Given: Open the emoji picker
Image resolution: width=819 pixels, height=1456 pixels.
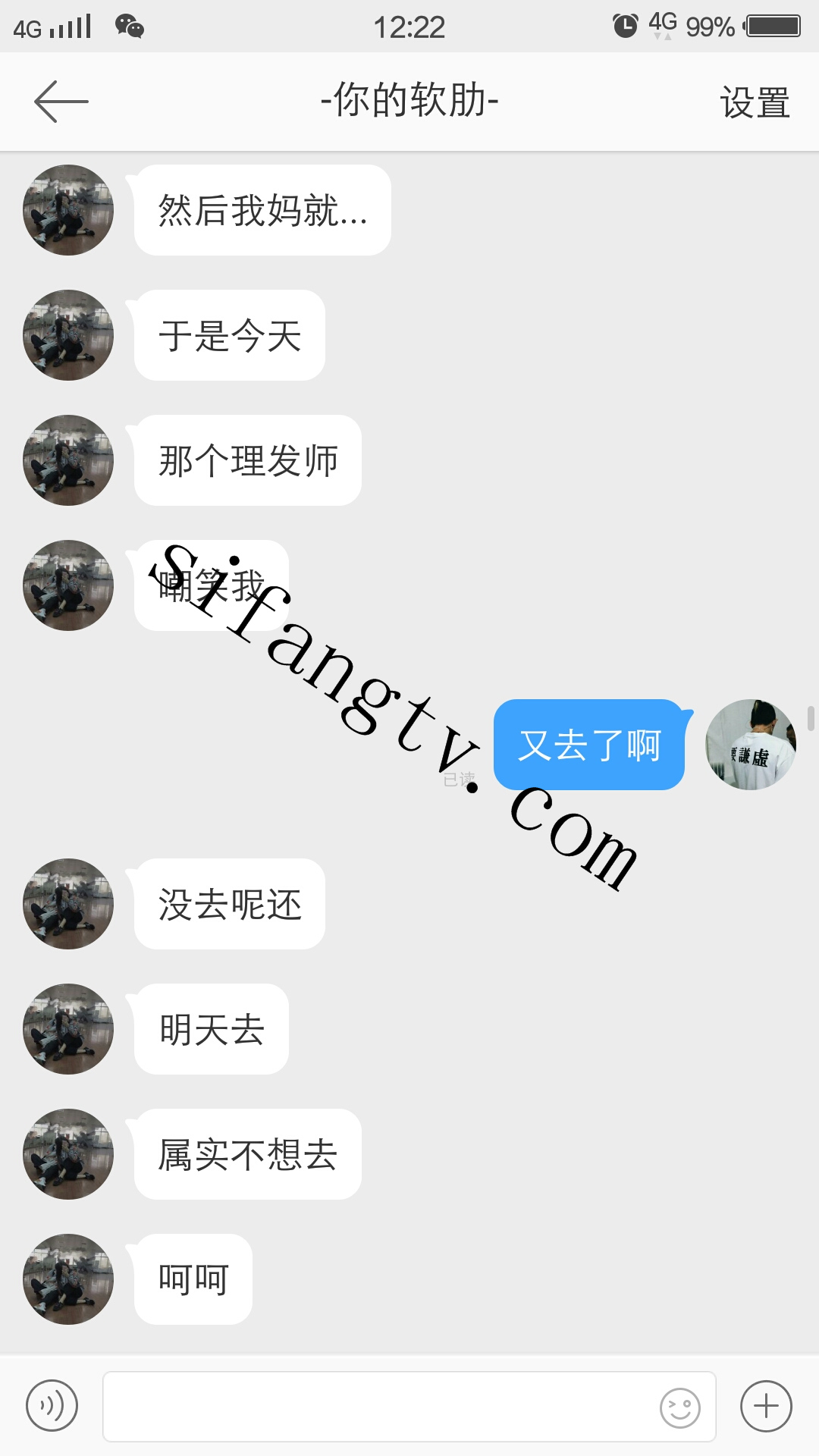Looking at the screenshot, I should (x=680, y=1407).
